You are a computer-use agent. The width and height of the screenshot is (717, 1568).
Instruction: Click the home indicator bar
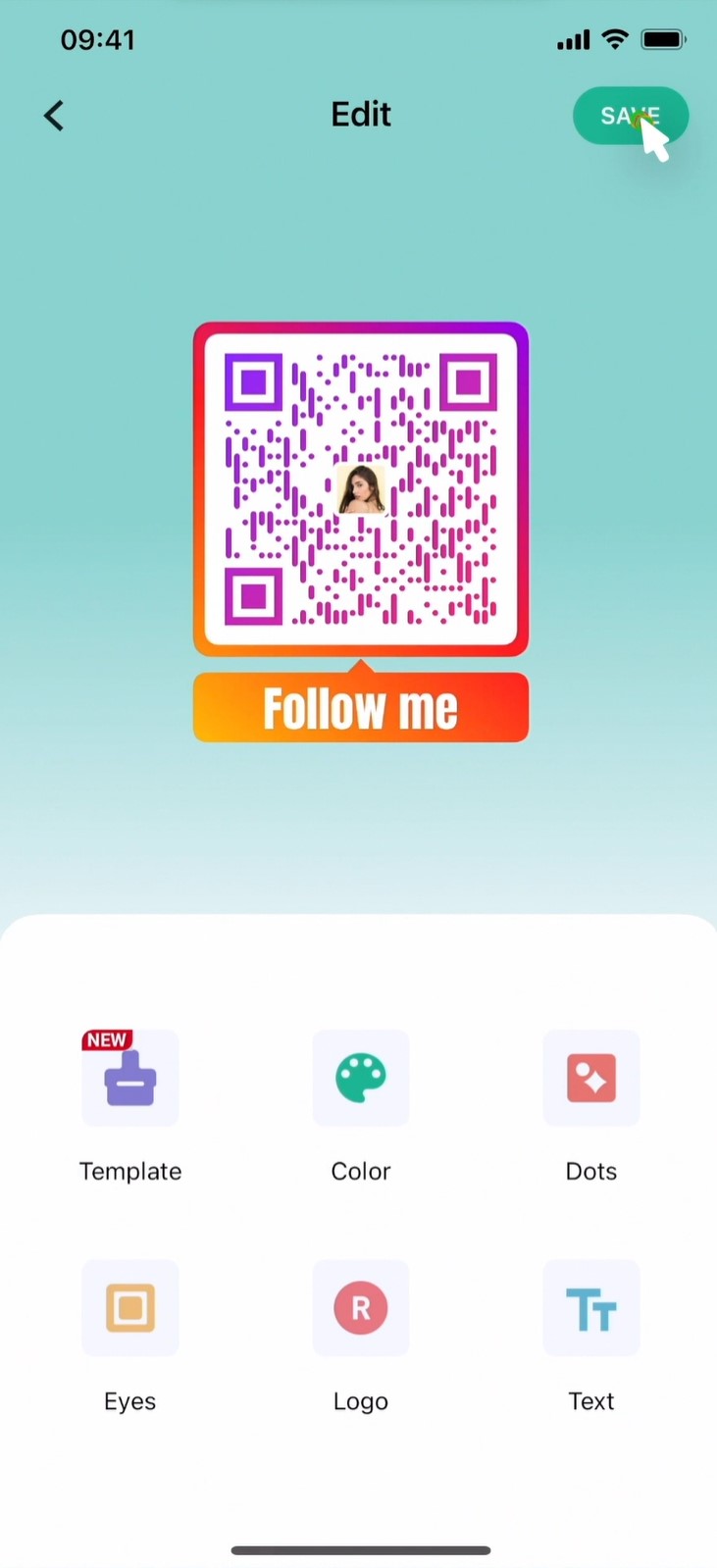point(359,1550)
